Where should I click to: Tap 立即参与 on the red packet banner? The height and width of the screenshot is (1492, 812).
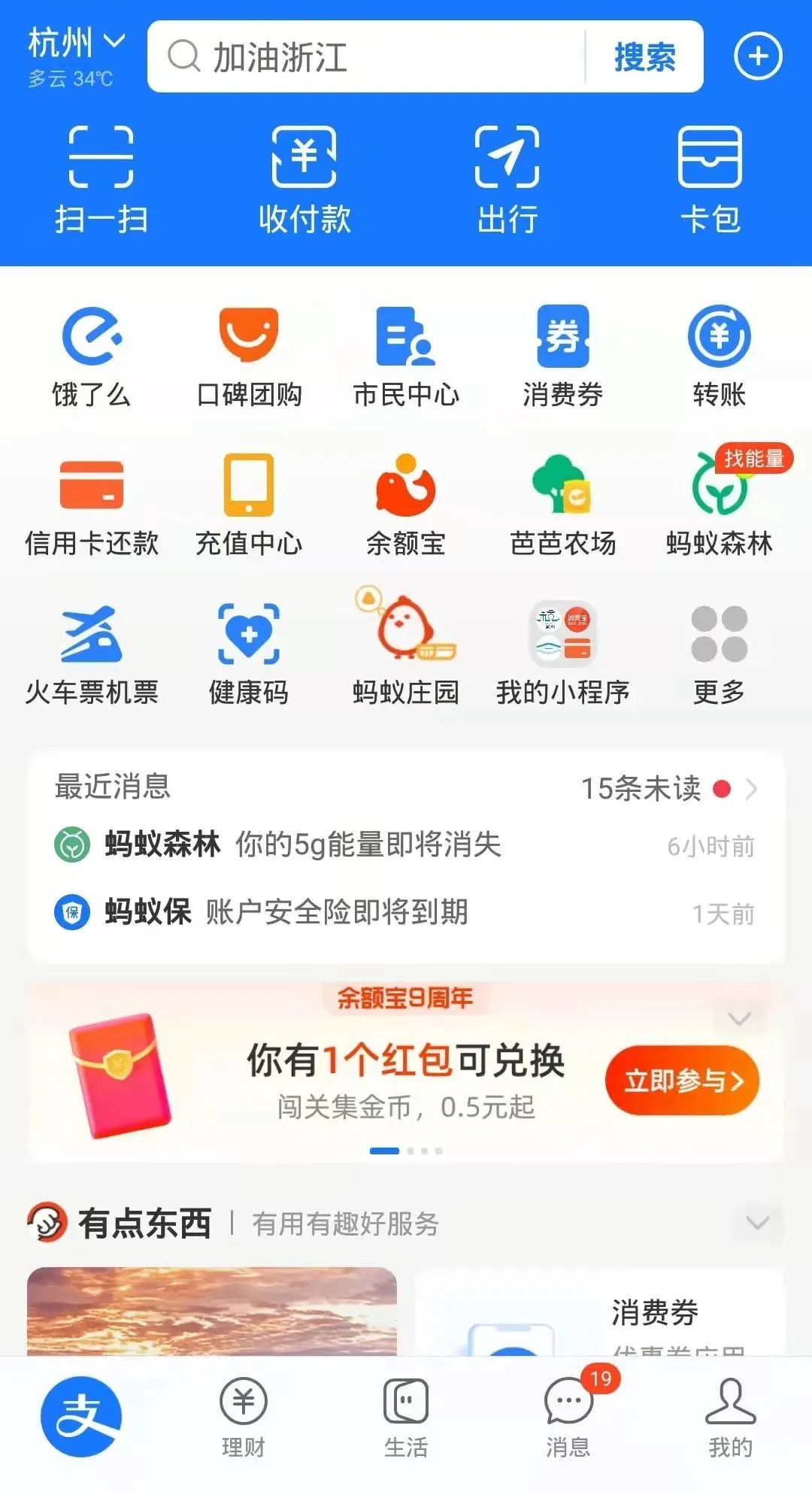(x=682, y=1081)
